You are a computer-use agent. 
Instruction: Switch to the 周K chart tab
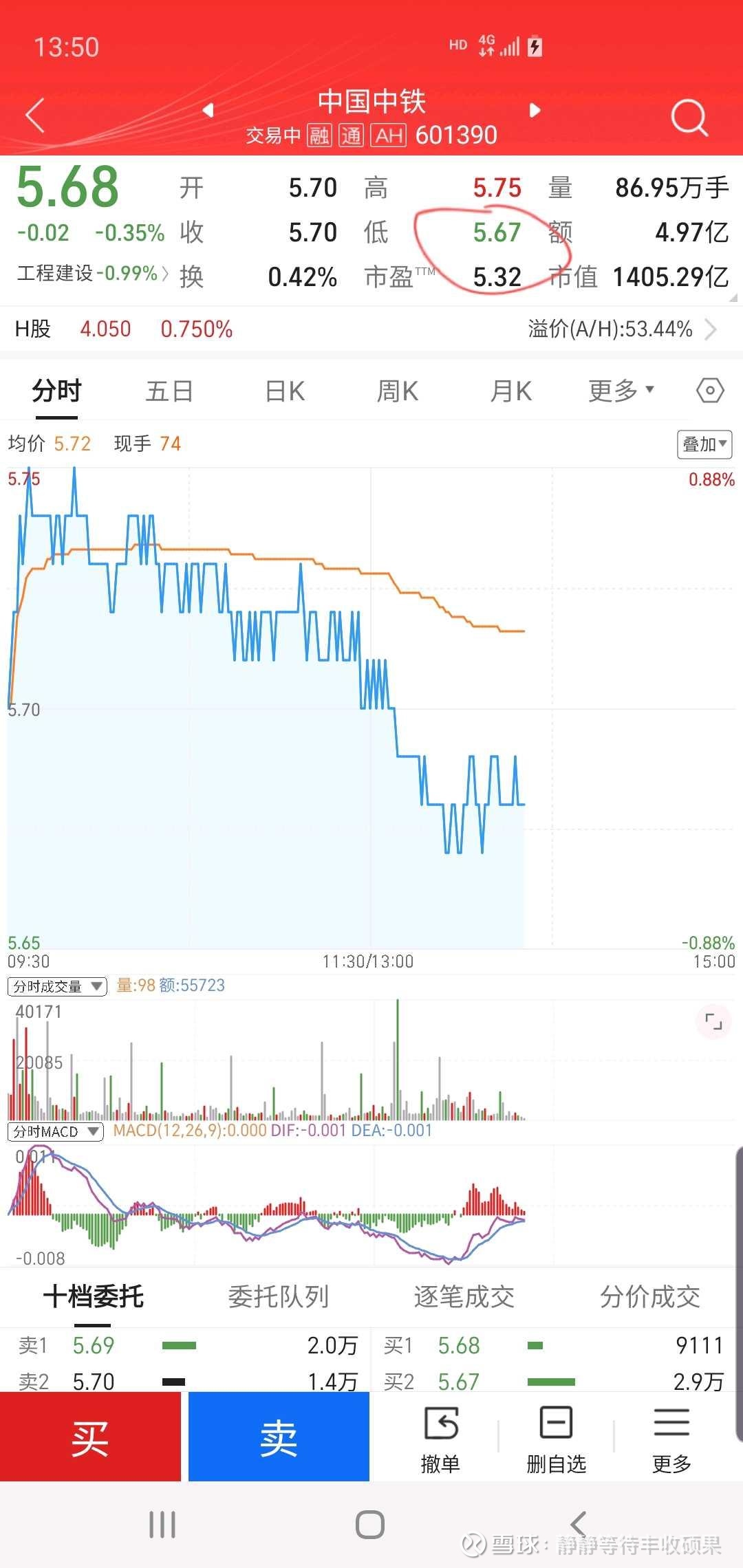pyautogui.click(x=397, y=391)
